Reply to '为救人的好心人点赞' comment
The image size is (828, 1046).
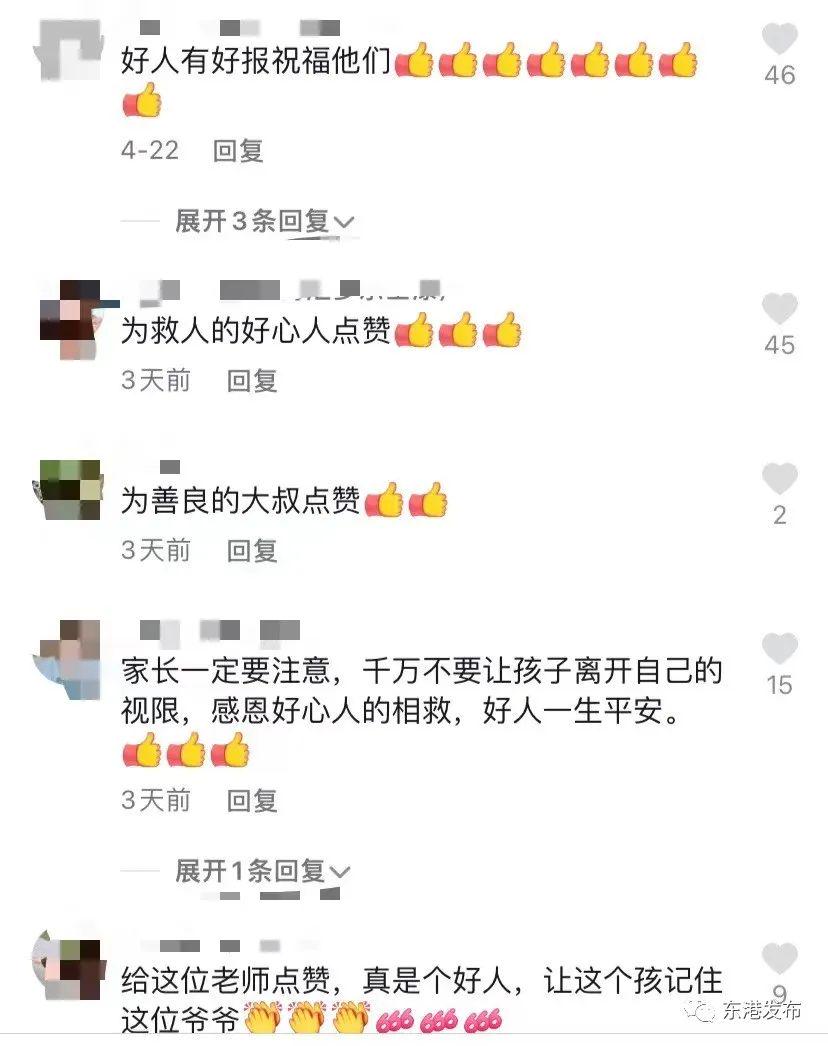point(252,380)
